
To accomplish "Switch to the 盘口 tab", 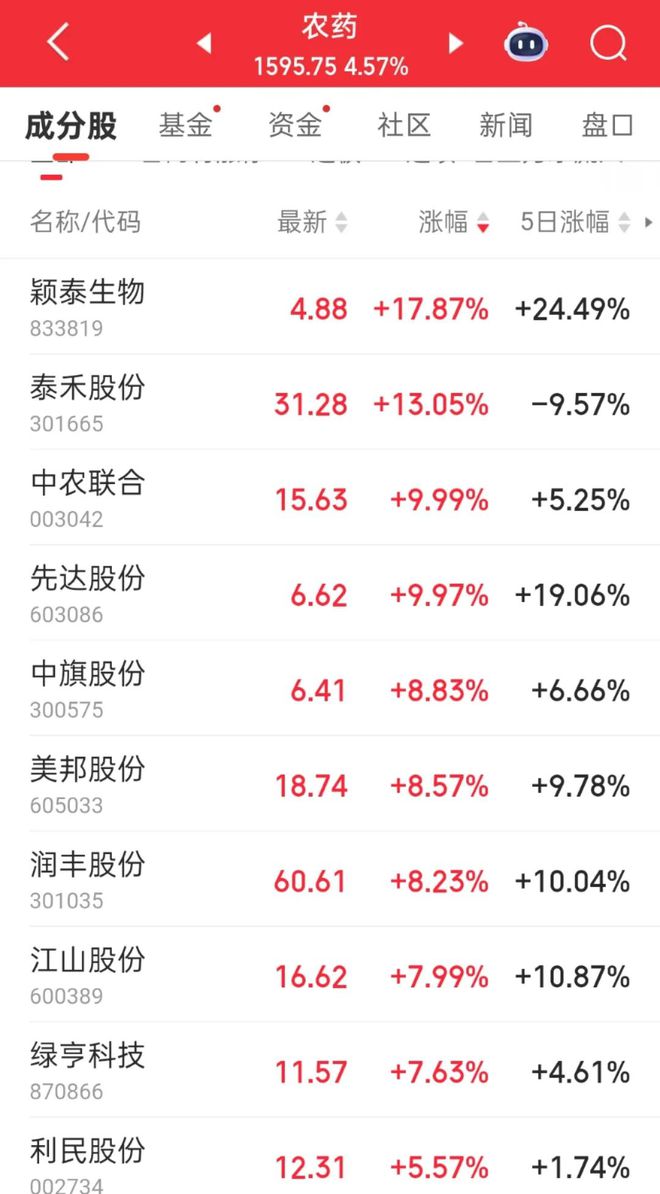I will 607,125.
